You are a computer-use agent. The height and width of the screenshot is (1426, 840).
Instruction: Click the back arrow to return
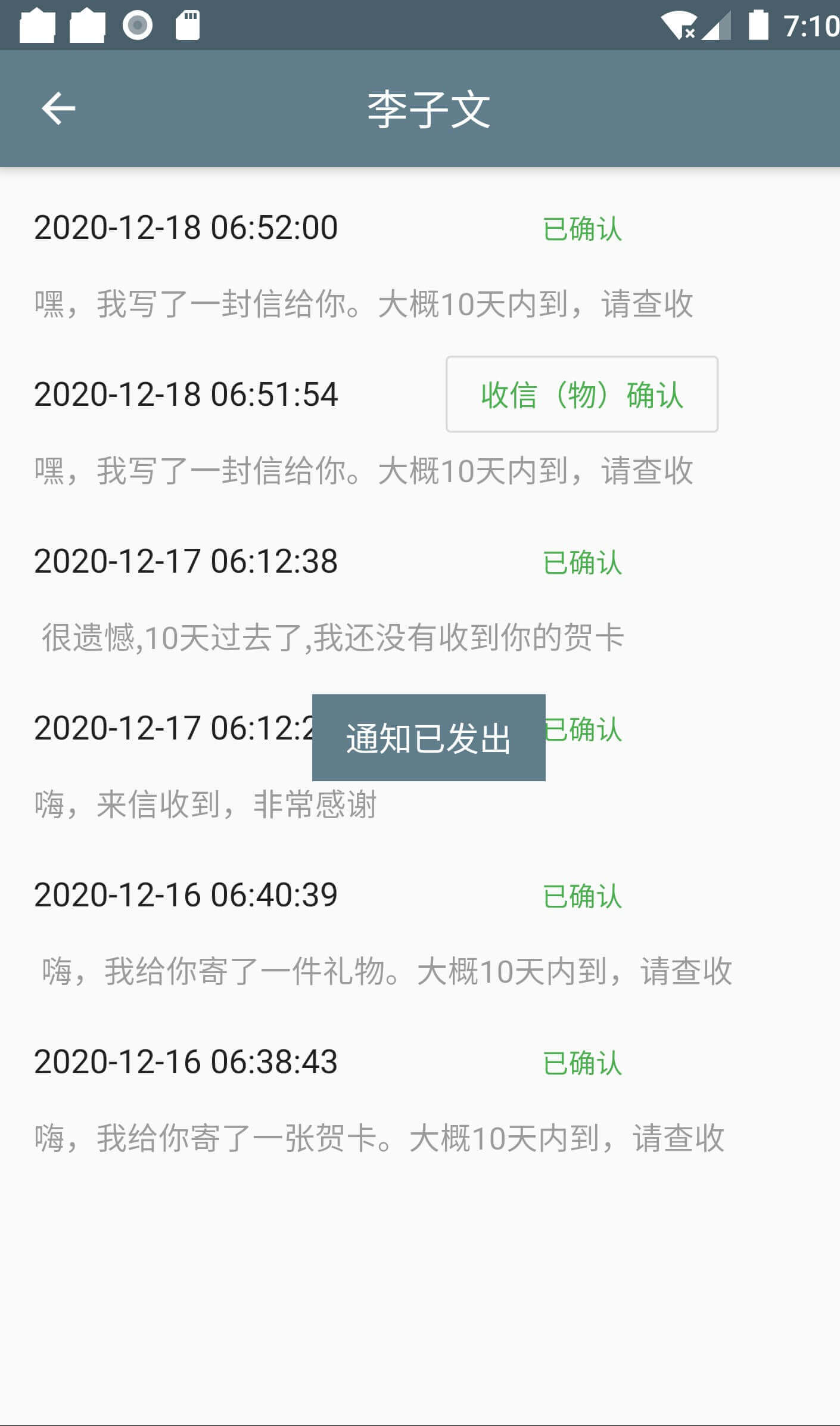pyautogui.click(x=58, y=107)
